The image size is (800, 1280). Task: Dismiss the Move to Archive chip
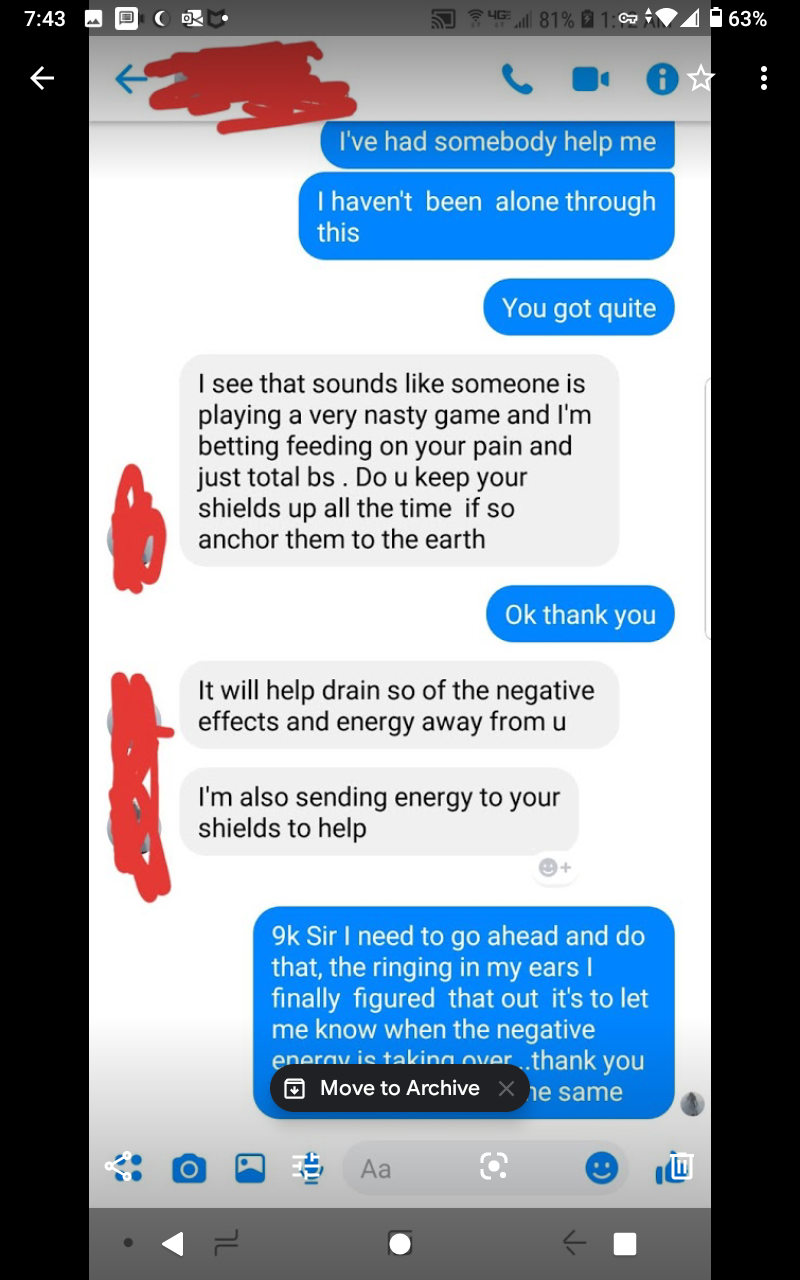(507, 1088)
